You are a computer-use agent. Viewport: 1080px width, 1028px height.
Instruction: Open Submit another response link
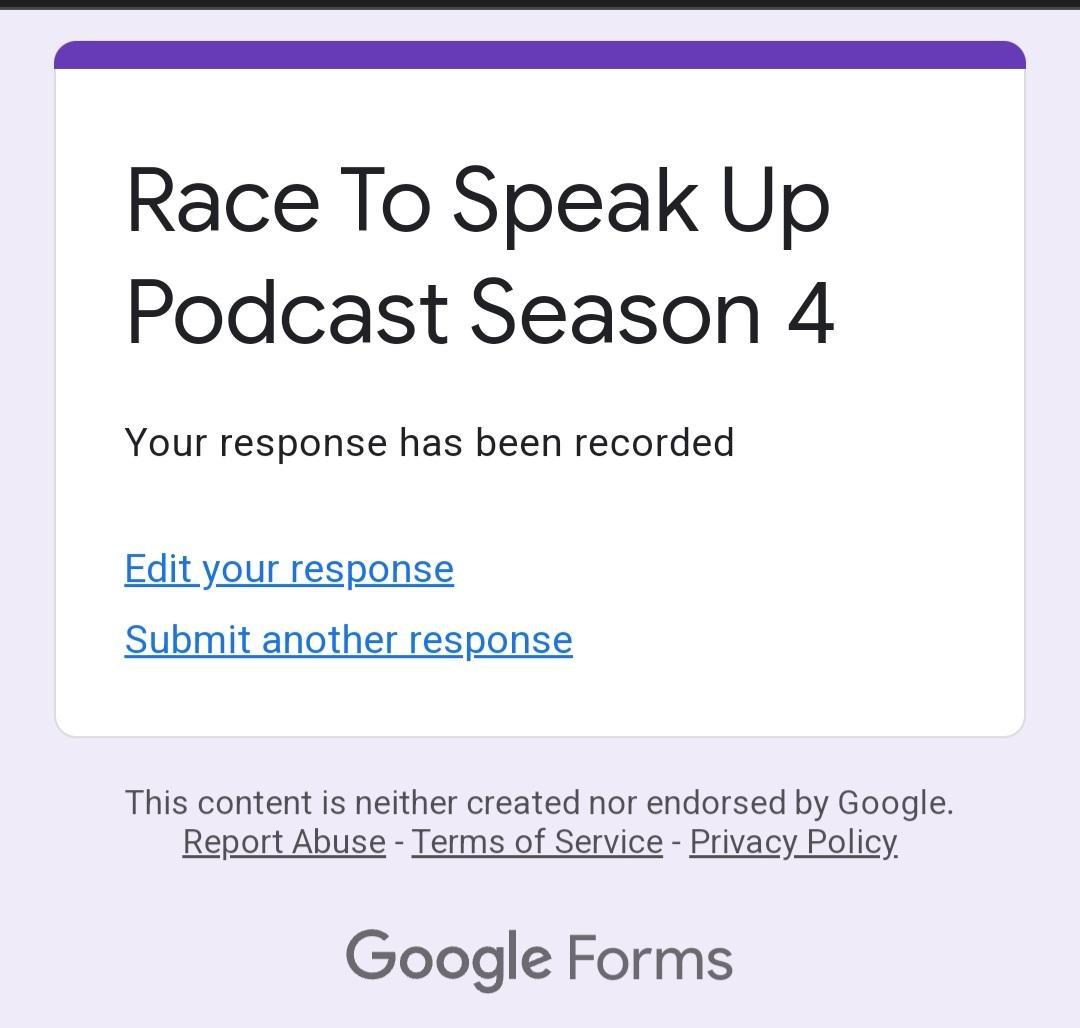point(348,640)
